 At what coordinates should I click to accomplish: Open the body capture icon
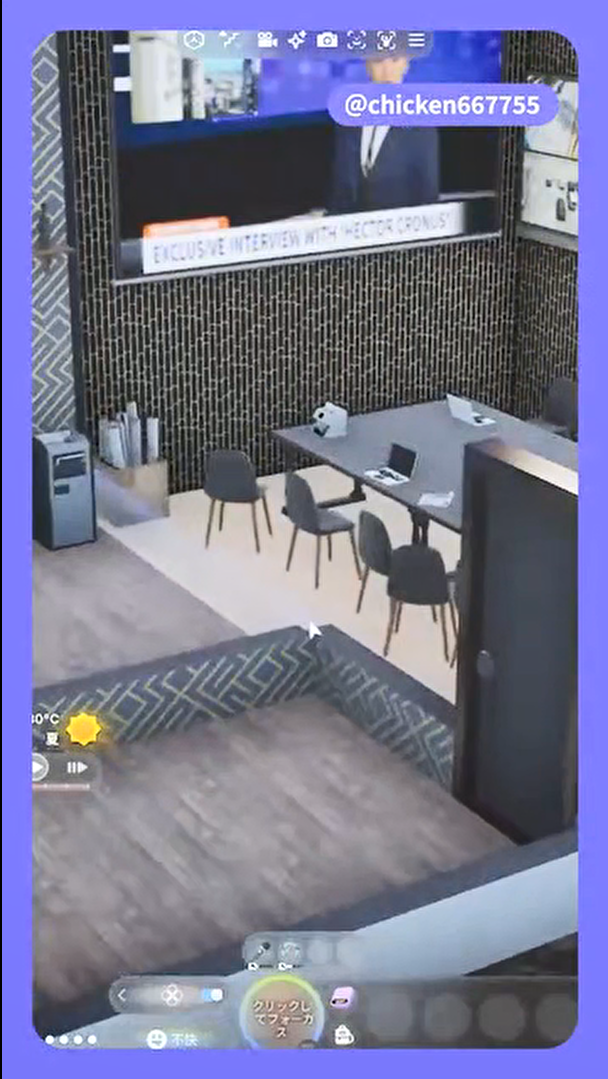[x=386, y=40]
